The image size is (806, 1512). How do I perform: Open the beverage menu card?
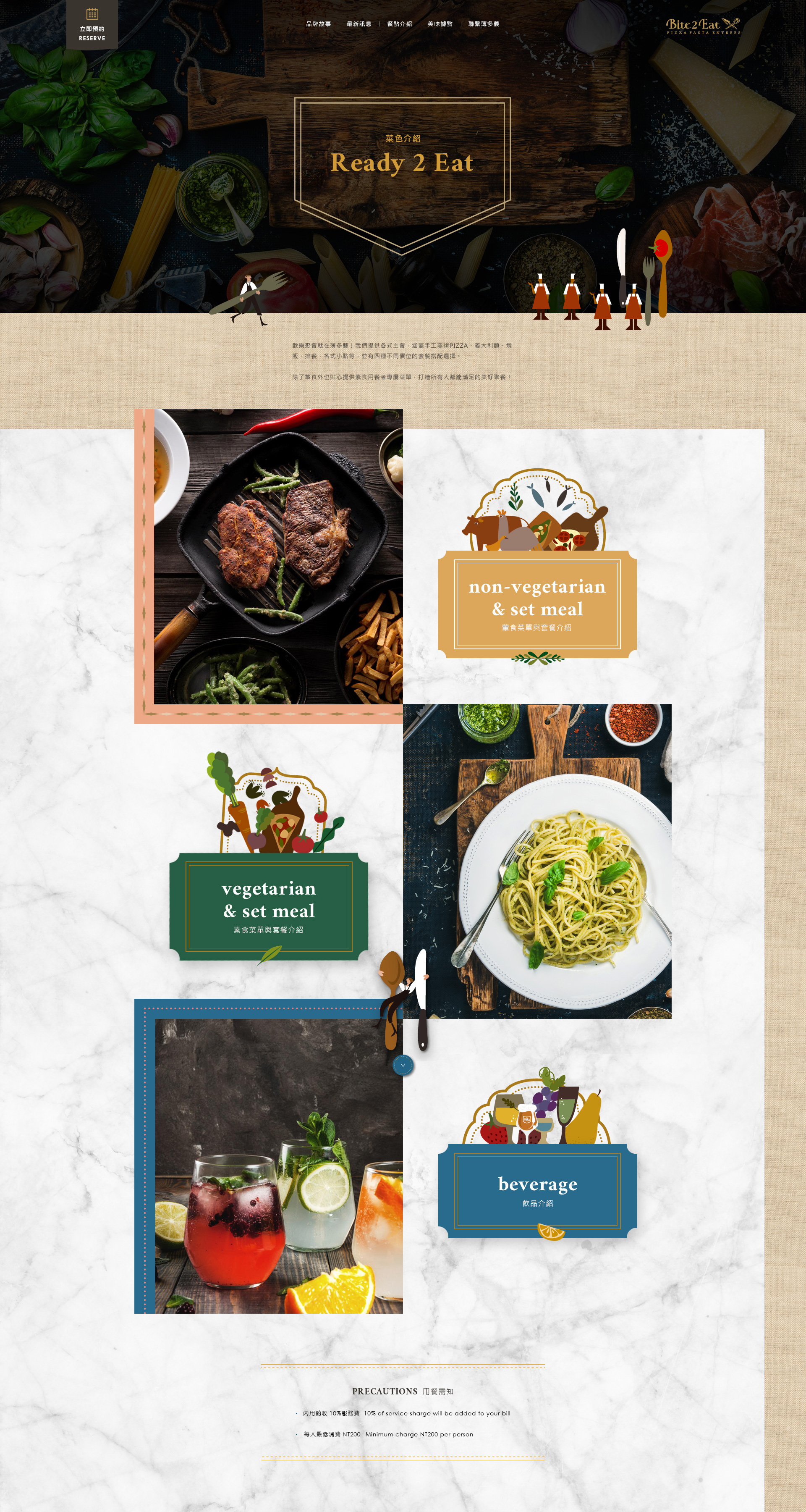(x=537, y=1190)
